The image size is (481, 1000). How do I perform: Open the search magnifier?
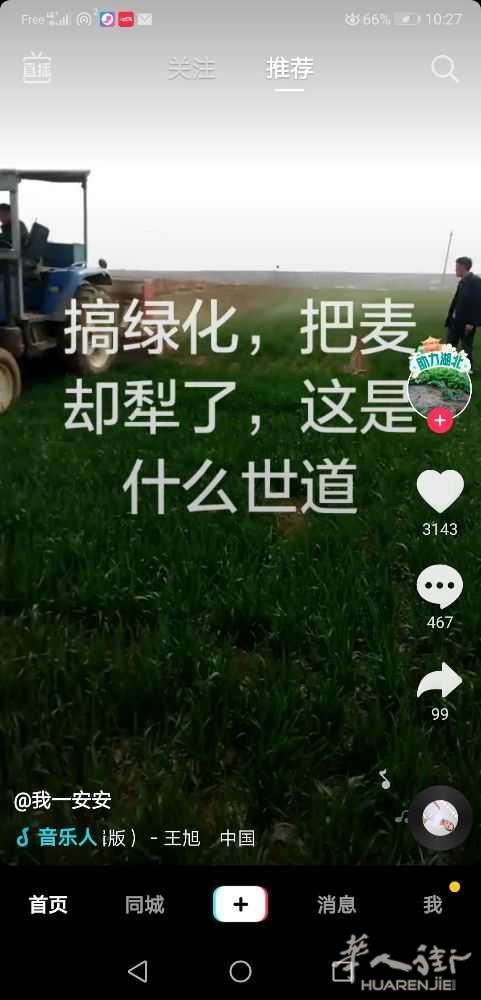click(x=445, y=68)
